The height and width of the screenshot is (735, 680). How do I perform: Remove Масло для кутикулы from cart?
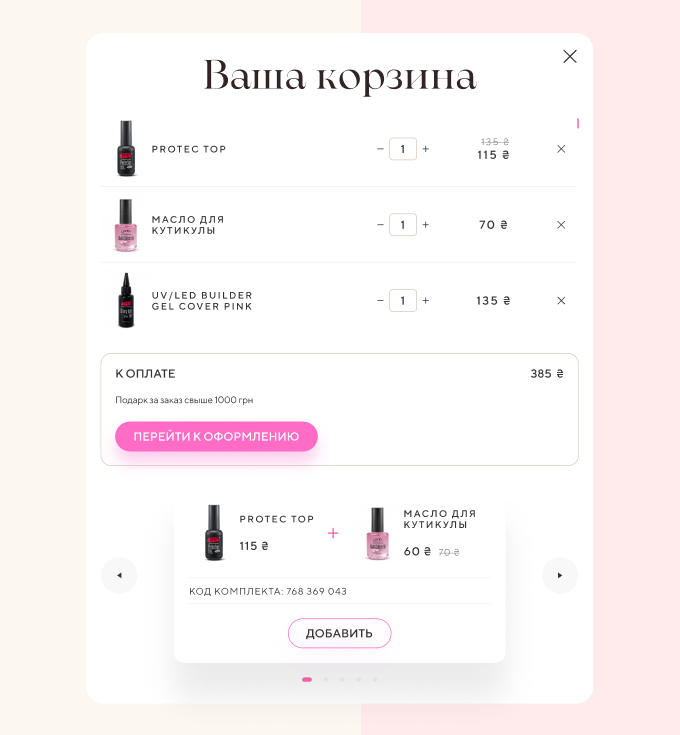(561, 225)
